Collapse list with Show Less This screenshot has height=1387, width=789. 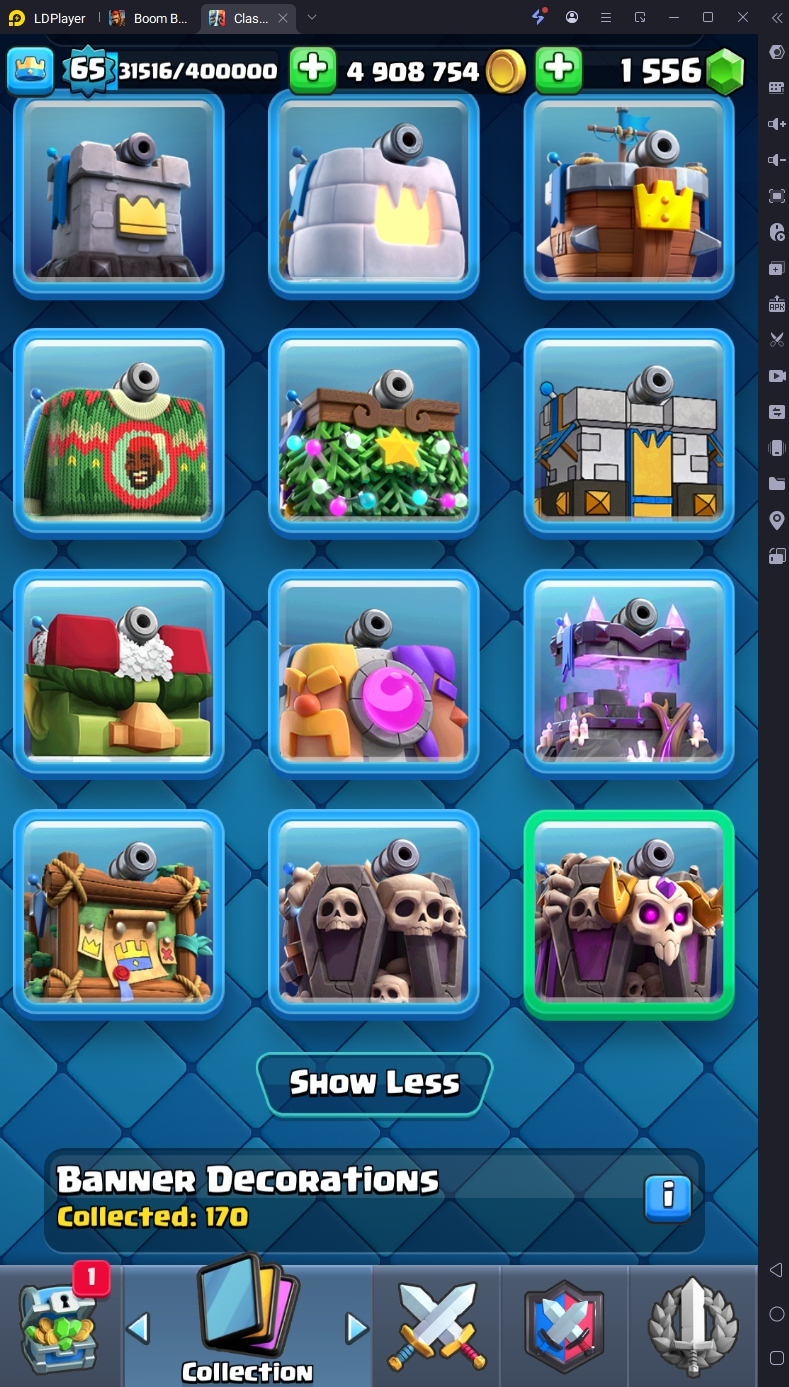pos(374,1083)
